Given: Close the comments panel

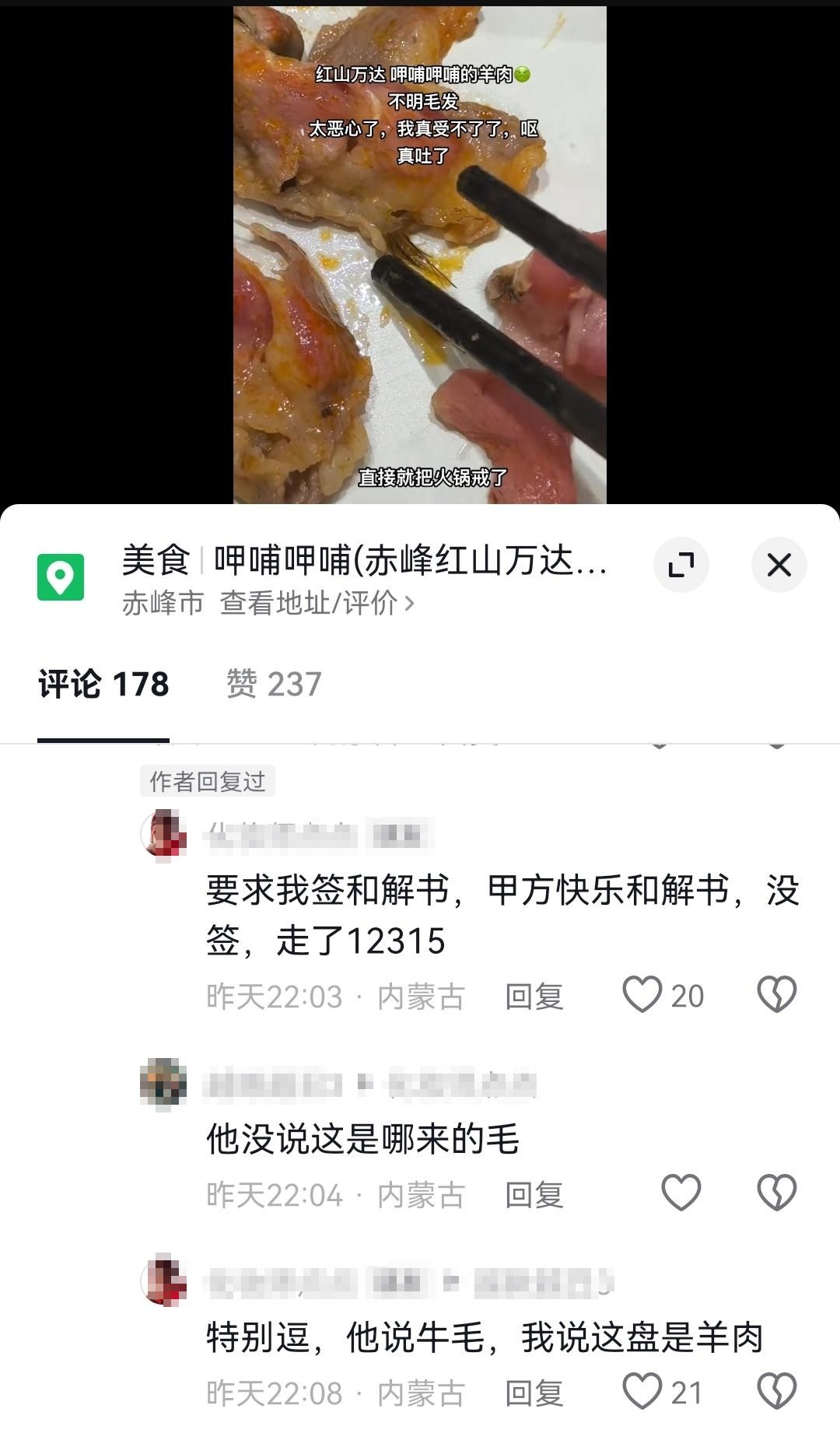Looking at the screenshot, I should point(779,565).
